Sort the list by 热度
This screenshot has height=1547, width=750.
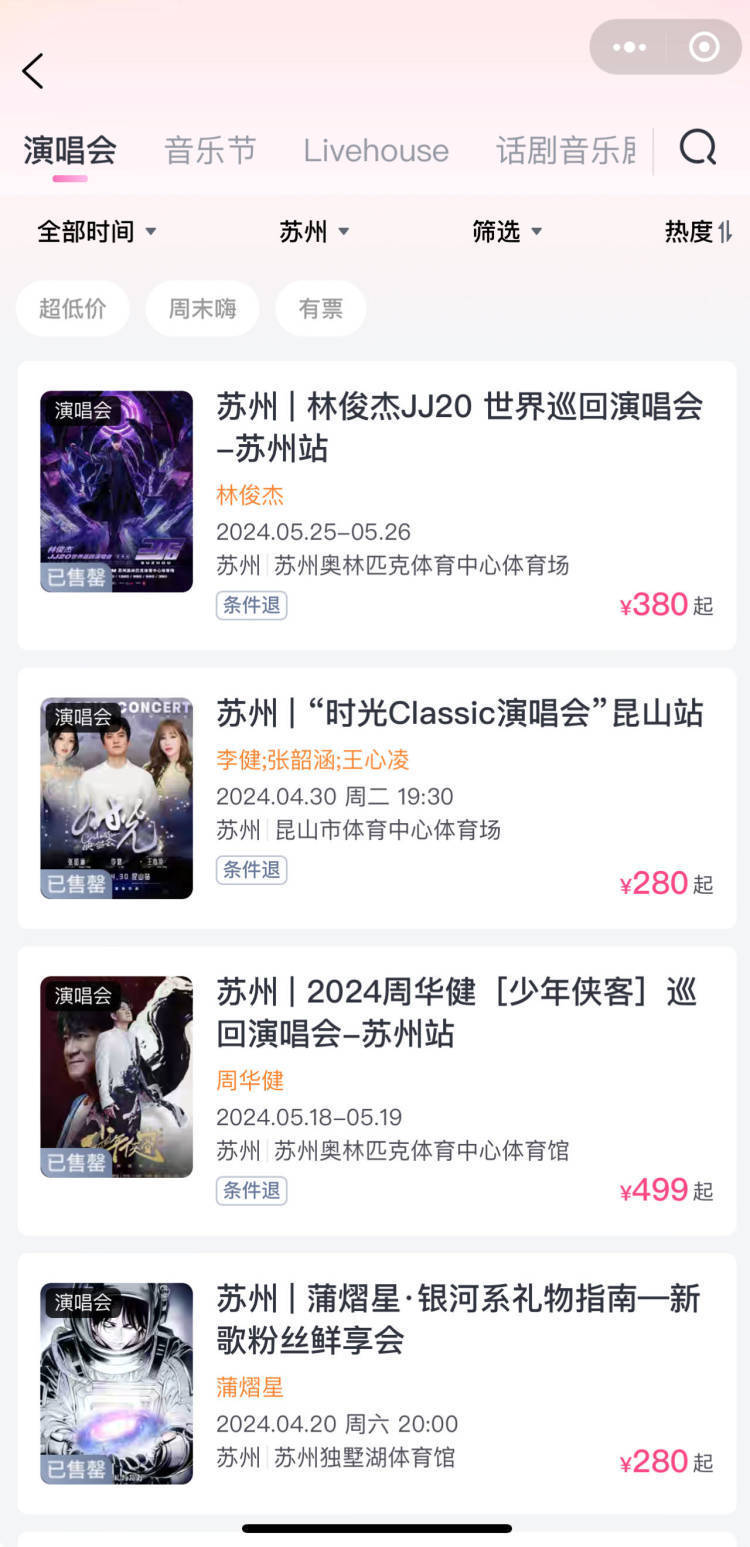698,232
